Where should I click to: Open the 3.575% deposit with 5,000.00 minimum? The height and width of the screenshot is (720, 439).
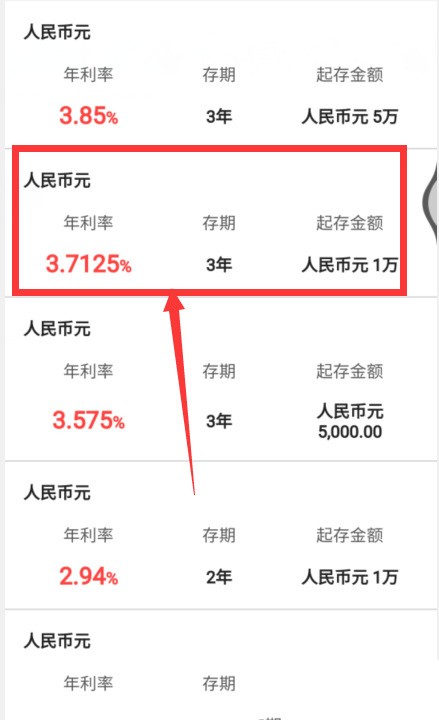(x=220, y=379)
